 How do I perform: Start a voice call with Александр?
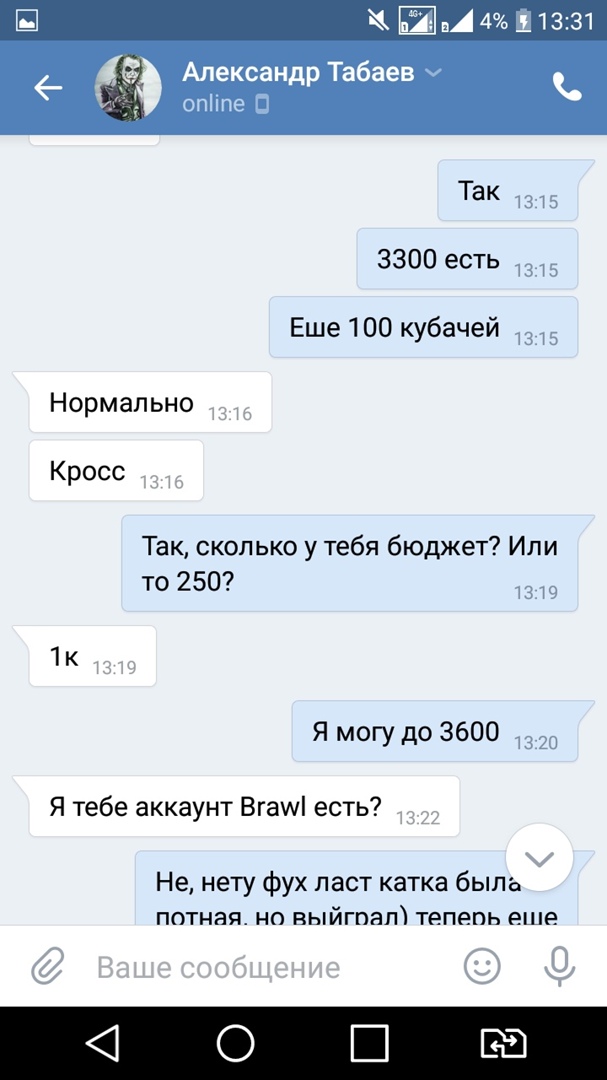566,88
